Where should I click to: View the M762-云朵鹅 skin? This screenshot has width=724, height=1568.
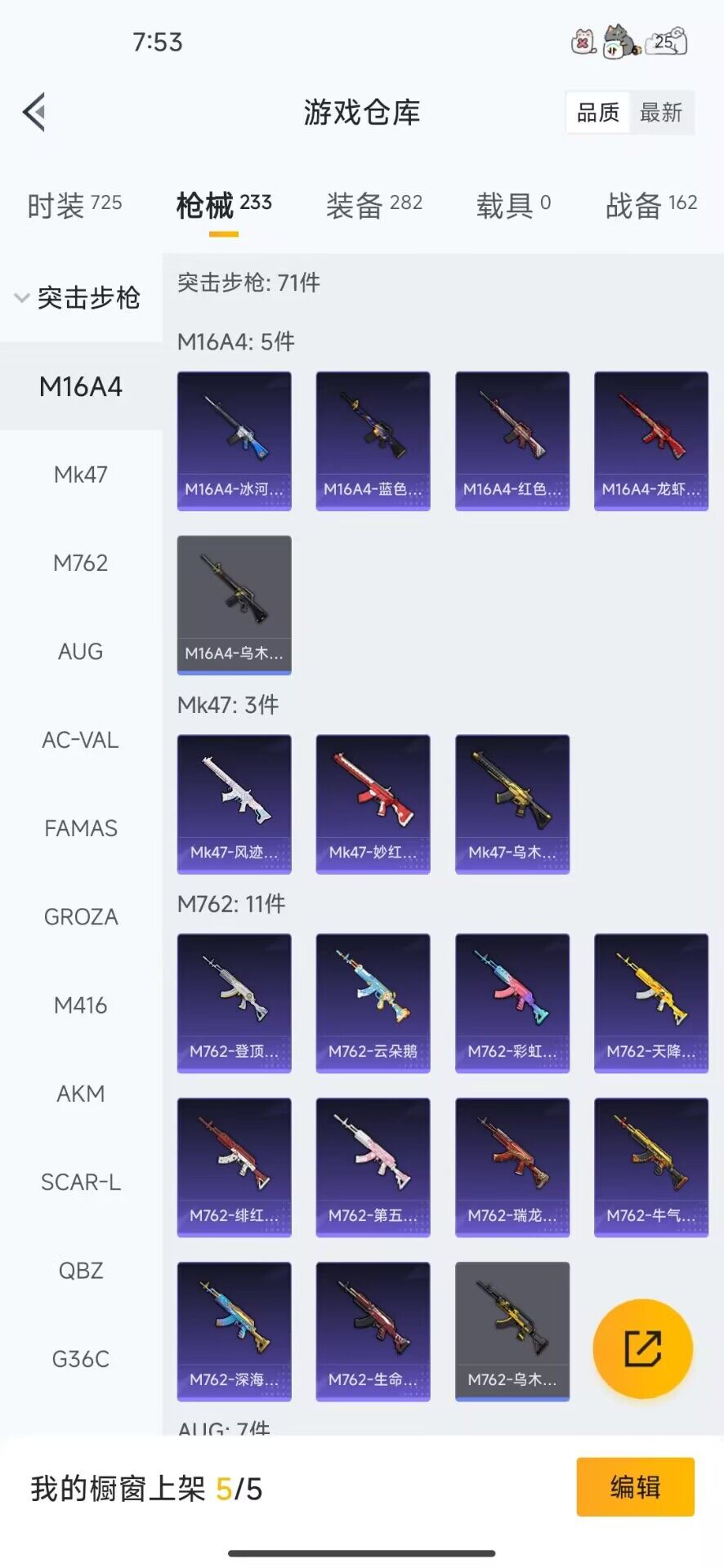point(373,1003)
